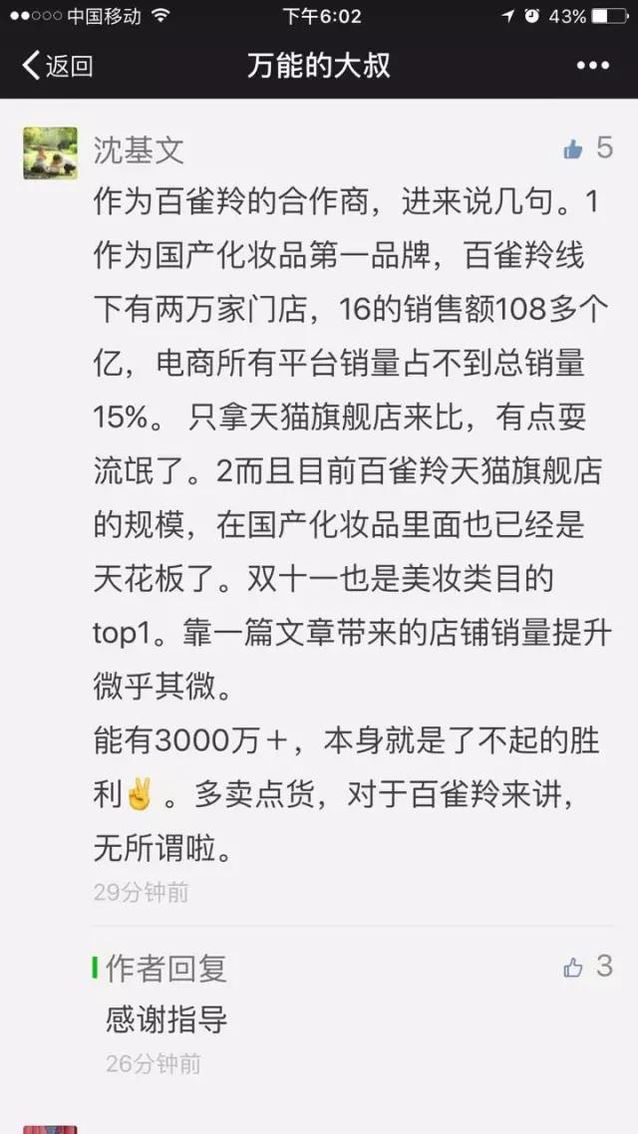Image resolution: width=638 pixels, height=1134 pixels.
Task: Go back using the 返回 button
Action: pos(57,66)
